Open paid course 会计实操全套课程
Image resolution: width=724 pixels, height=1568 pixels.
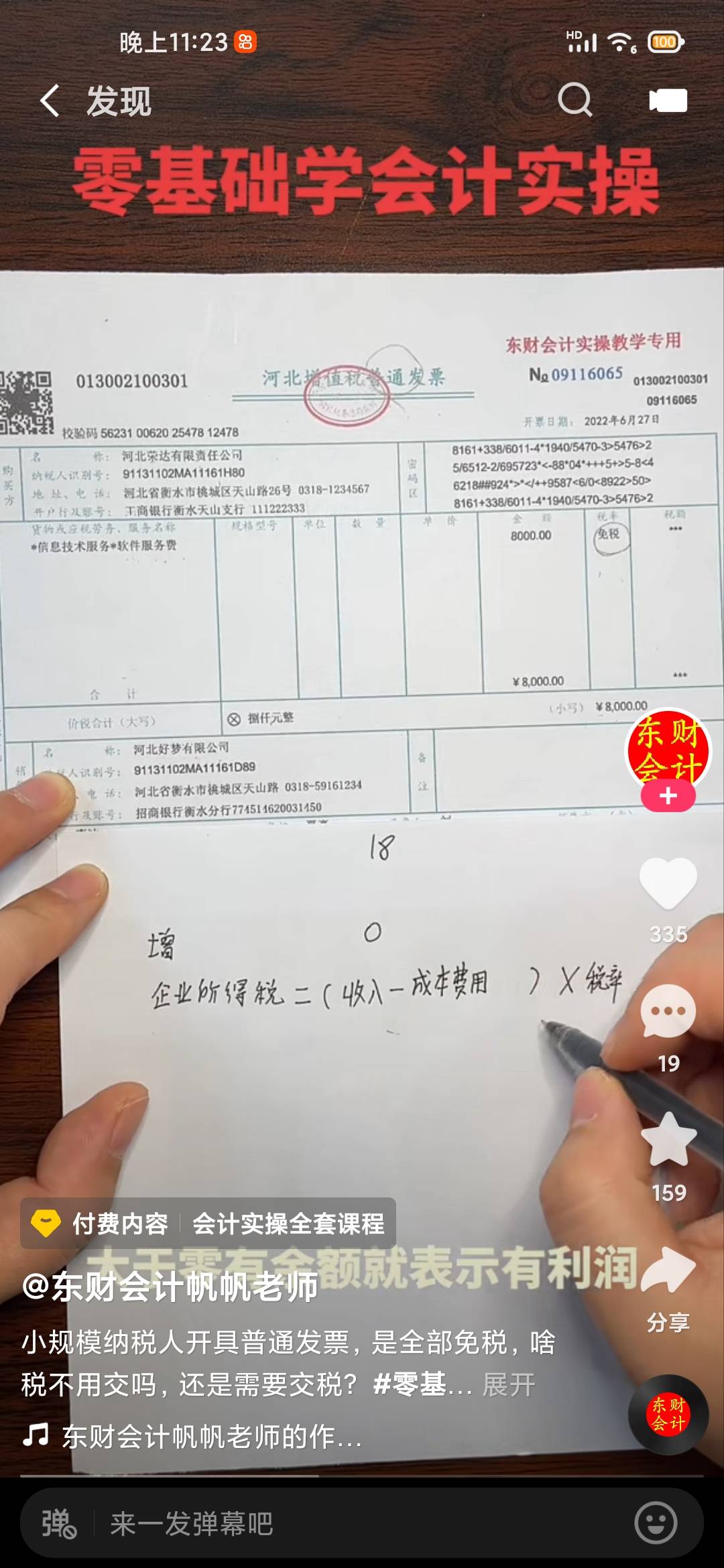(288, 1224)
